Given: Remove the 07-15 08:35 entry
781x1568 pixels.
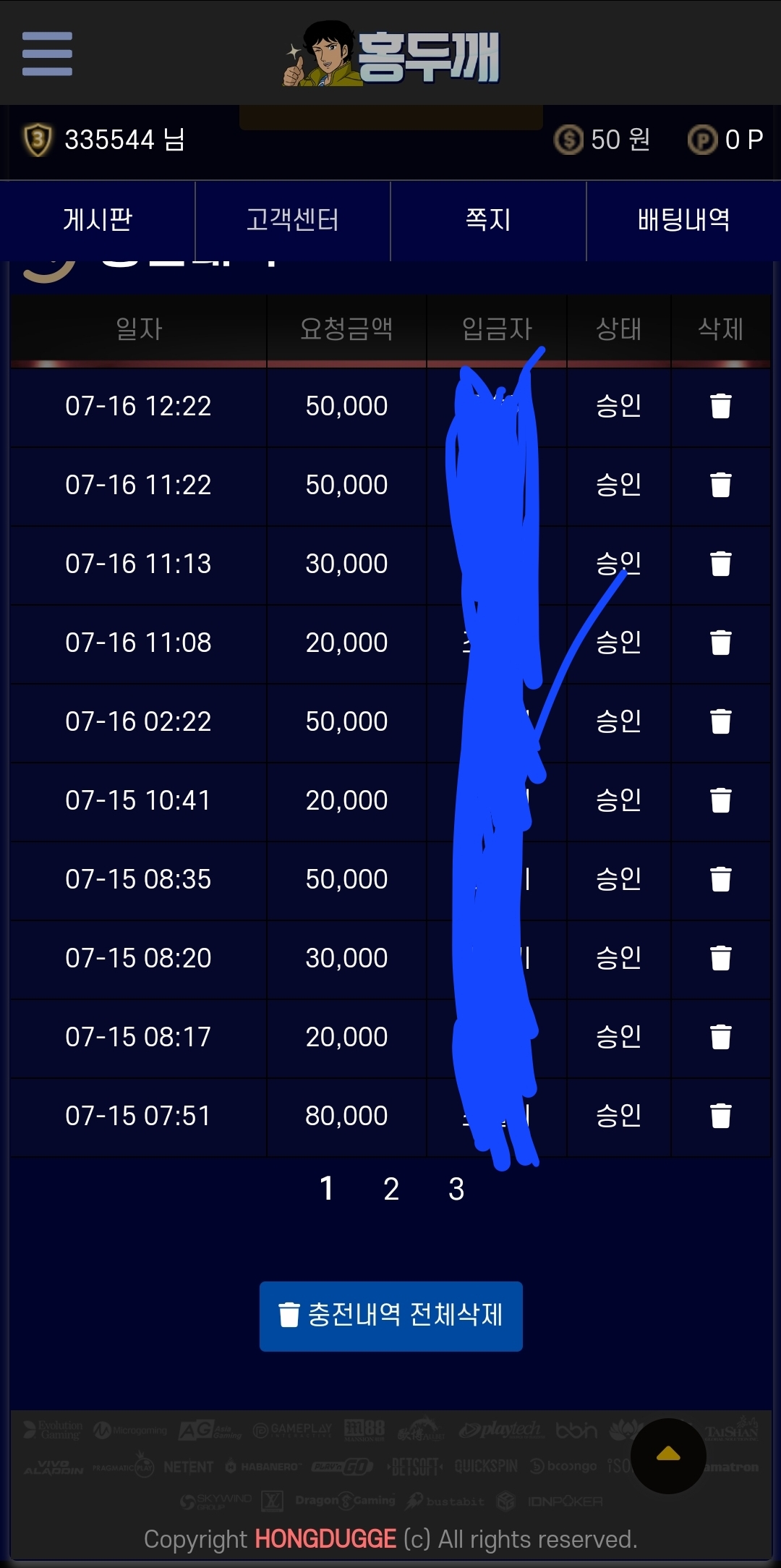Looking at the screenshot, I should [x=721, y=879].
